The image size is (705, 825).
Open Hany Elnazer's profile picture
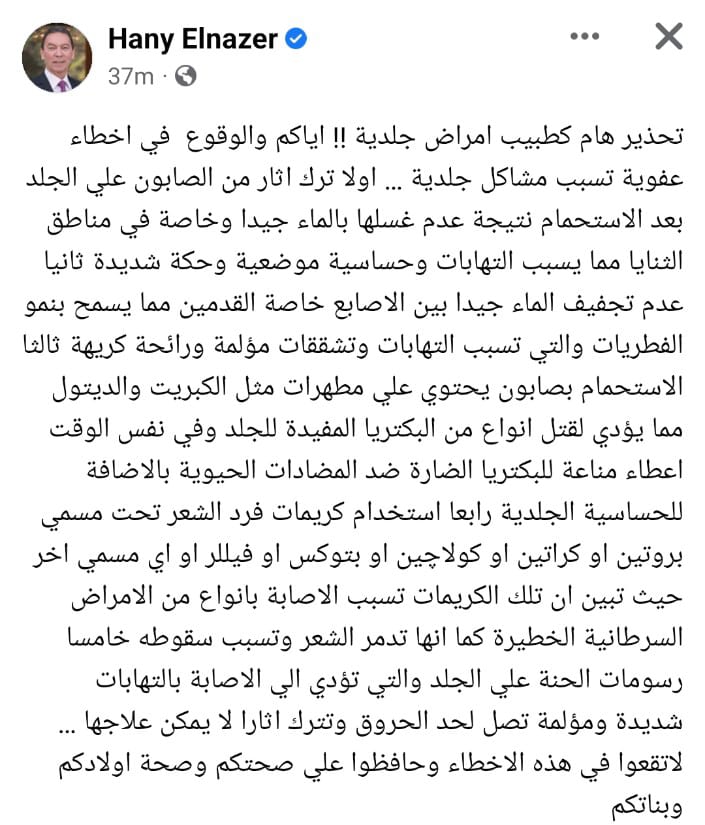57,57
